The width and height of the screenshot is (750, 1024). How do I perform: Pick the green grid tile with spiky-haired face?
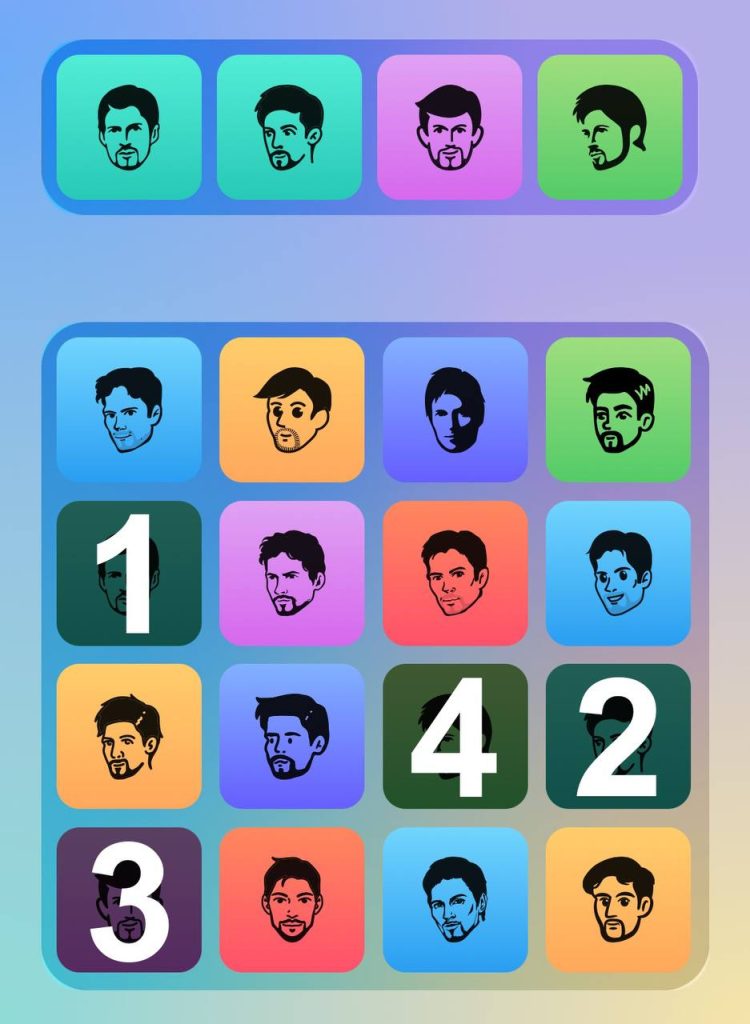618,409
